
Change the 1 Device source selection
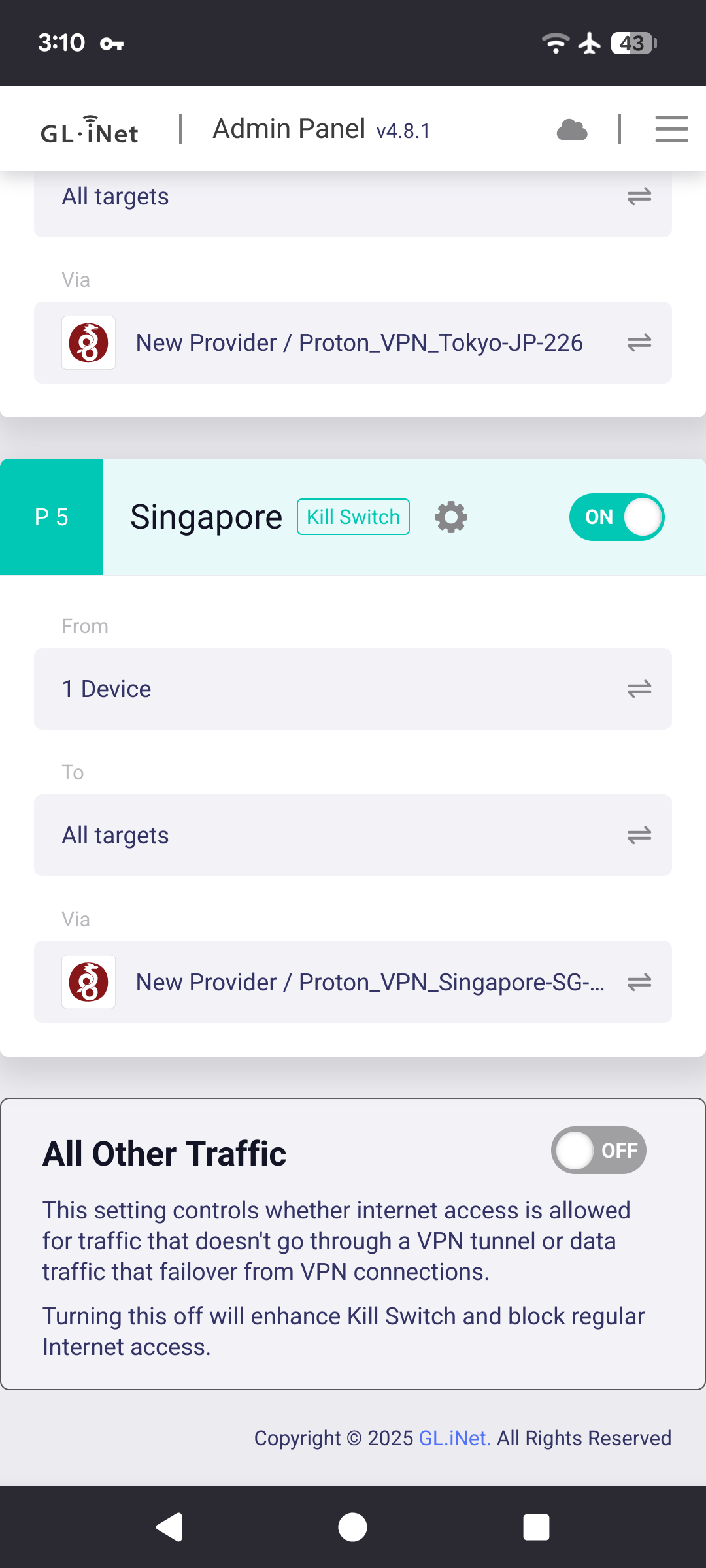pyautogui.click(x=353, y=689)
